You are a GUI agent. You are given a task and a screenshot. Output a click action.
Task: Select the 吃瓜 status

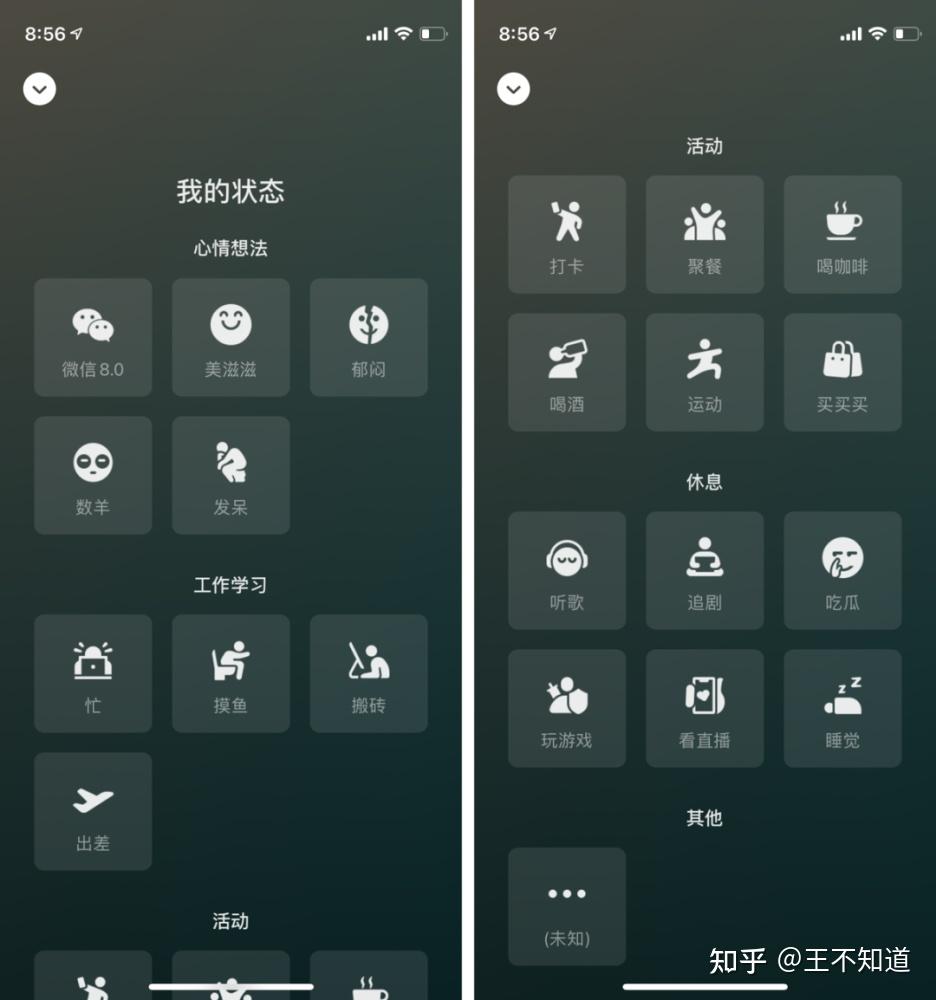click(x=842, y=570)
